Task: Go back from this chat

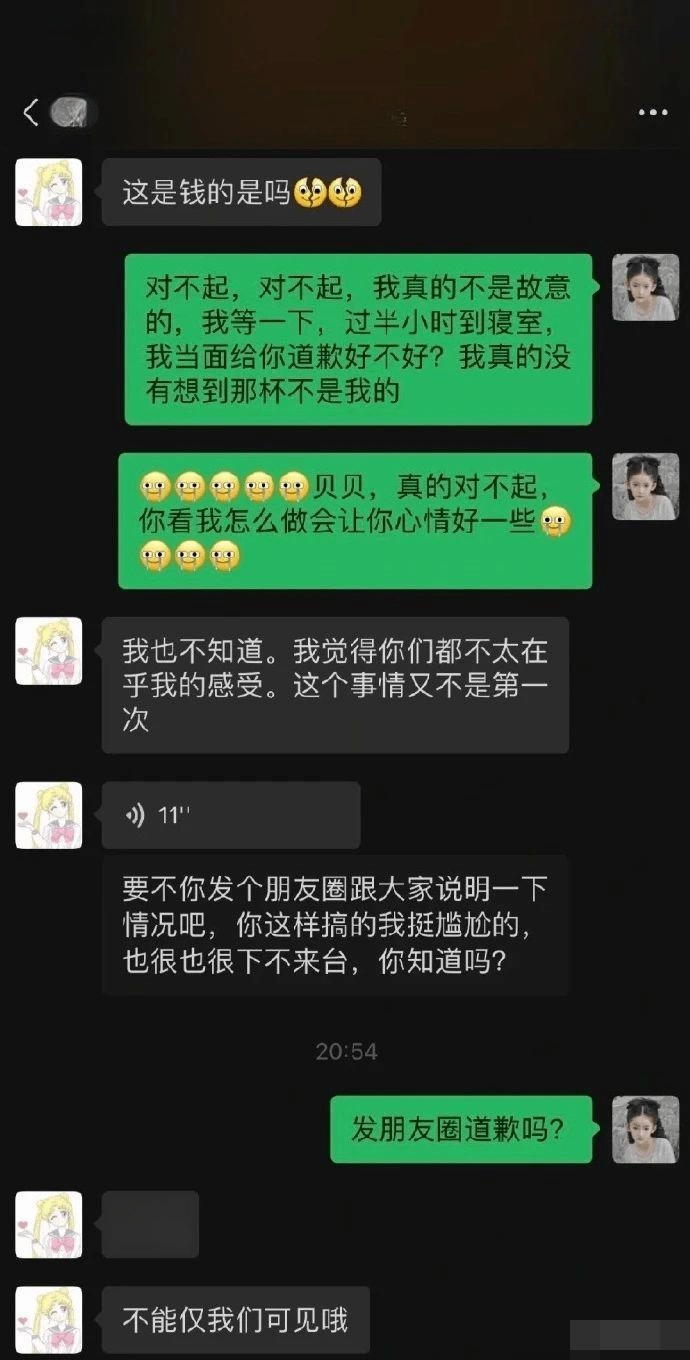Action: [x=30, y=113]
